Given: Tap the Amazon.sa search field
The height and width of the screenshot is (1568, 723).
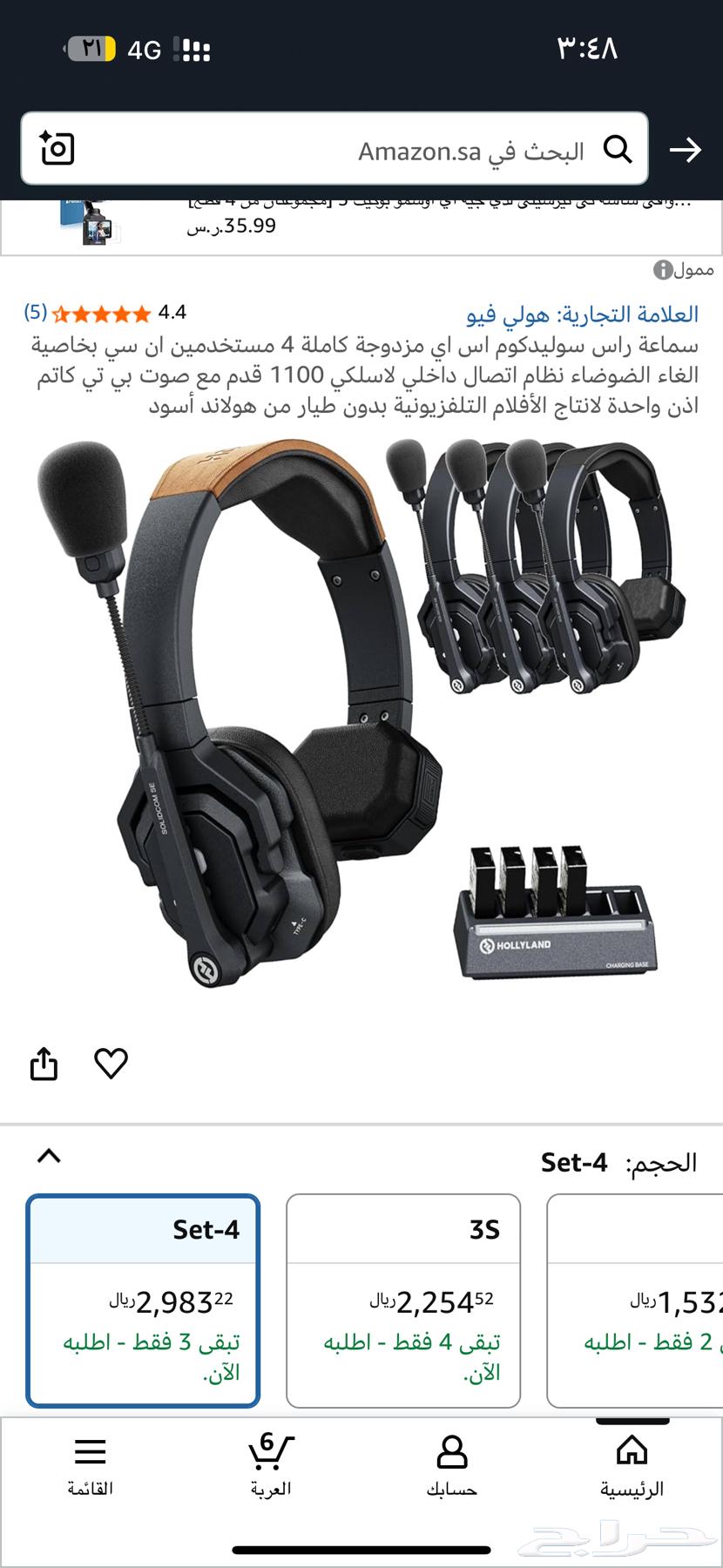Looking at the screenshot, I should click(348, 151).
